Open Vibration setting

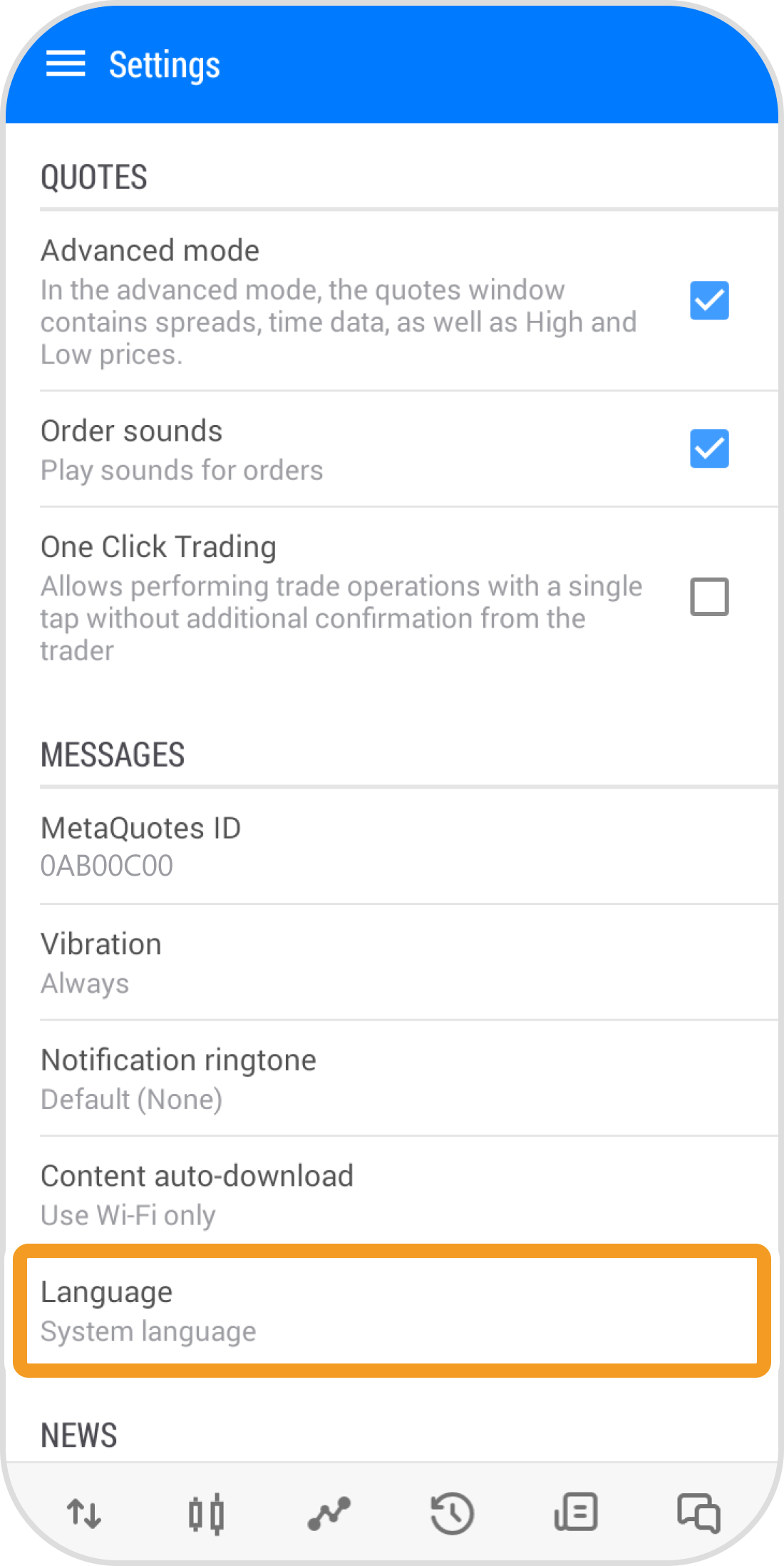[392, 963]
